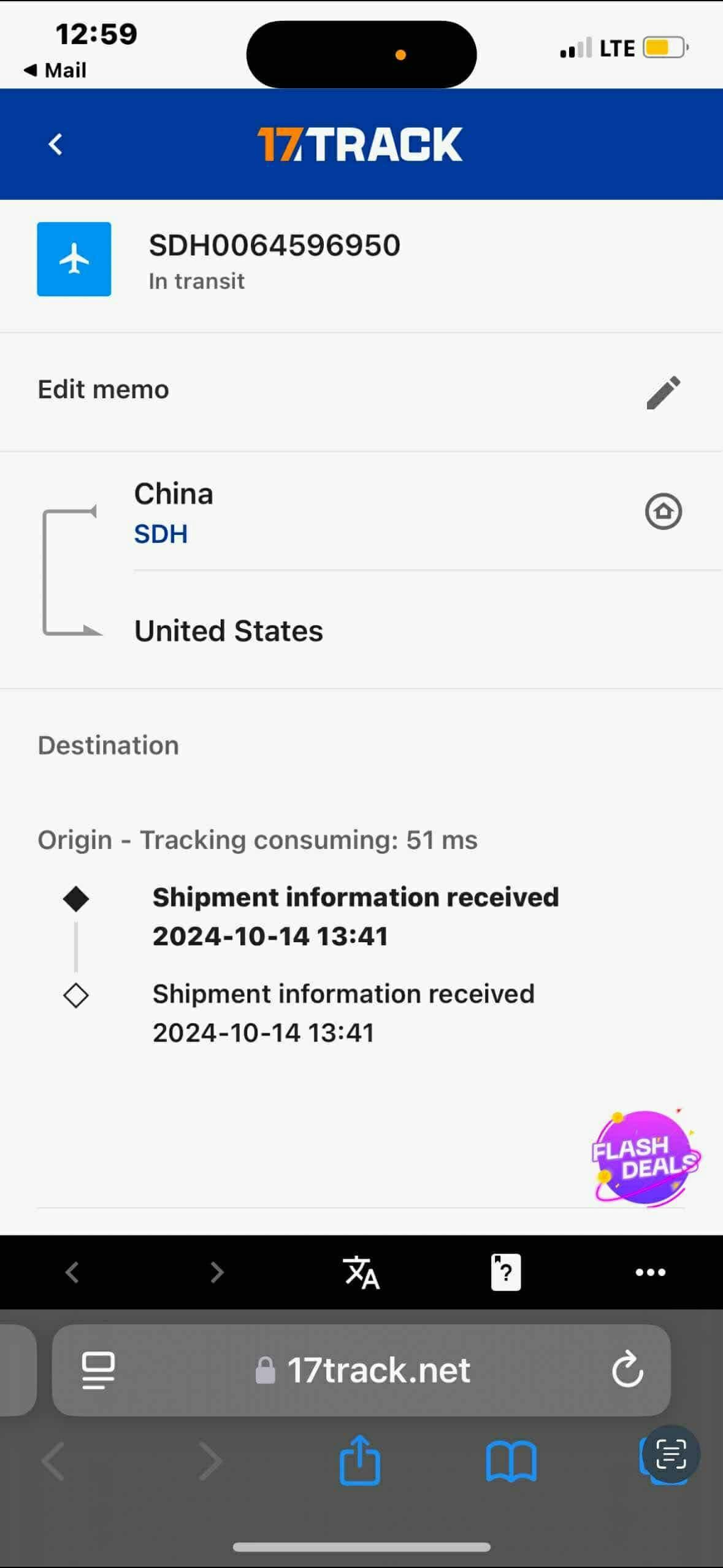
Task: Share this page via Safari share button
Action: coord(360,1461)
